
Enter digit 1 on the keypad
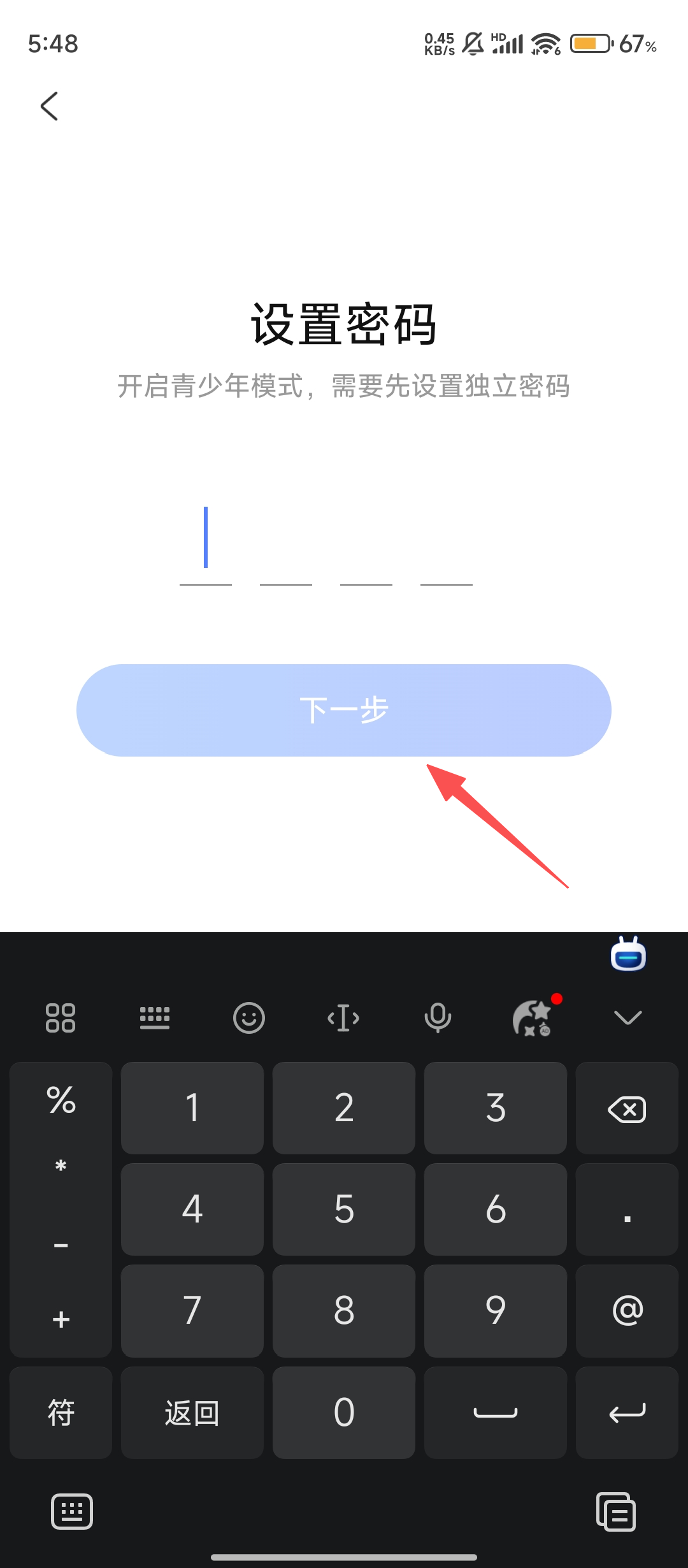pyautogui.click(x=192, y=1108)
